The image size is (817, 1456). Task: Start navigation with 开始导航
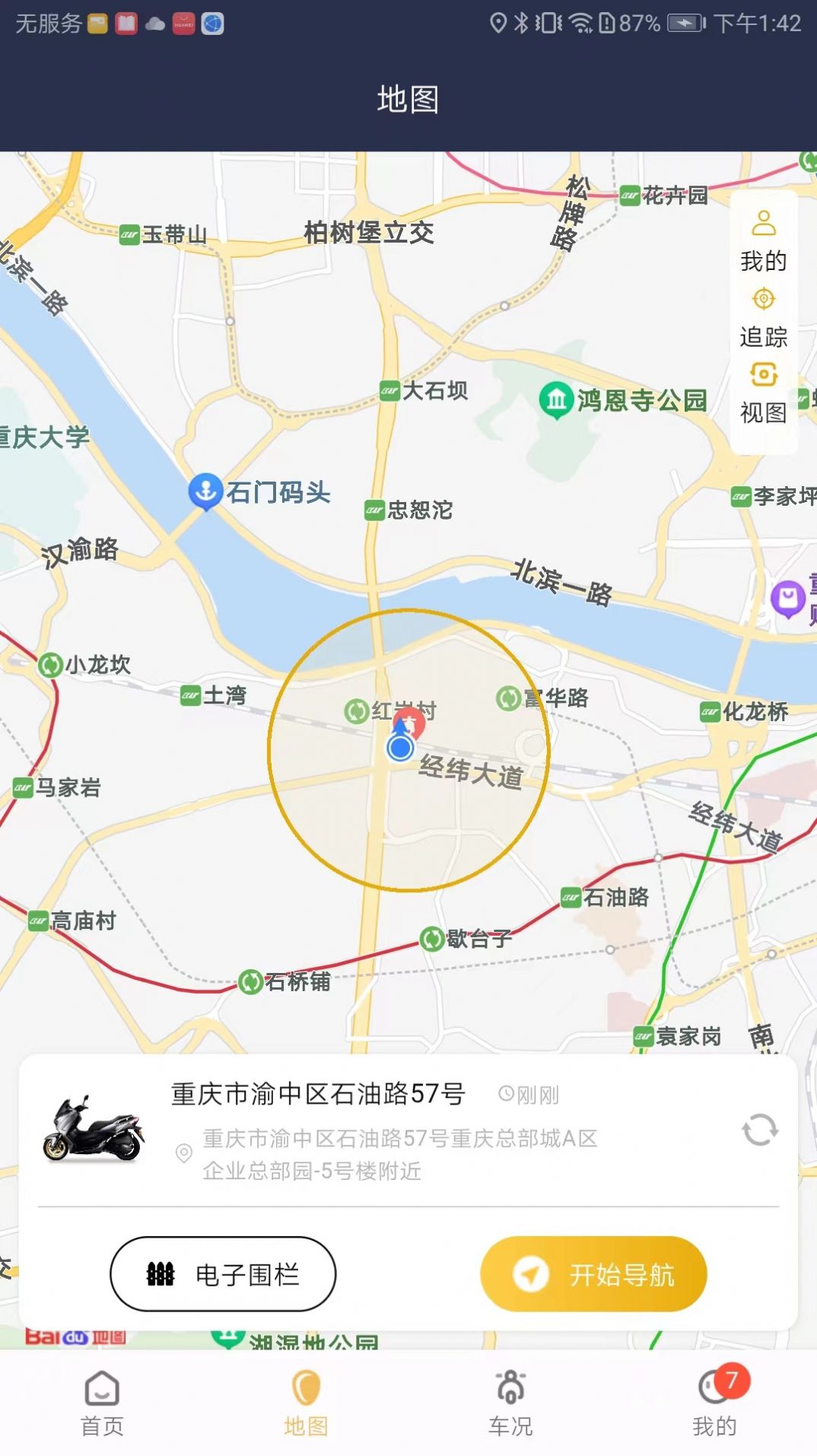click(593, 1273)
